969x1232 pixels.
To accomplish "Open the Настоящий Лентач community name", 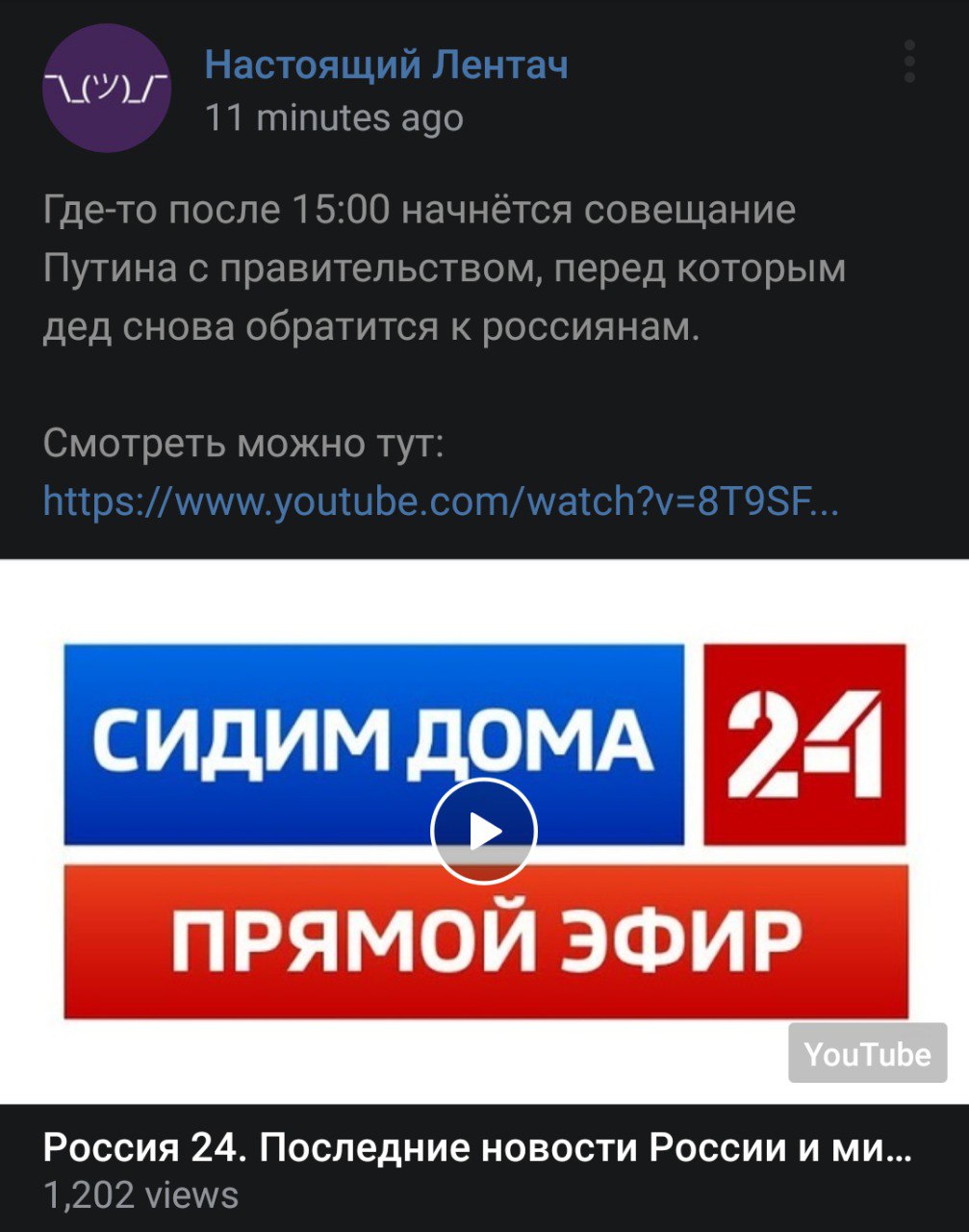I will point(386,64).
